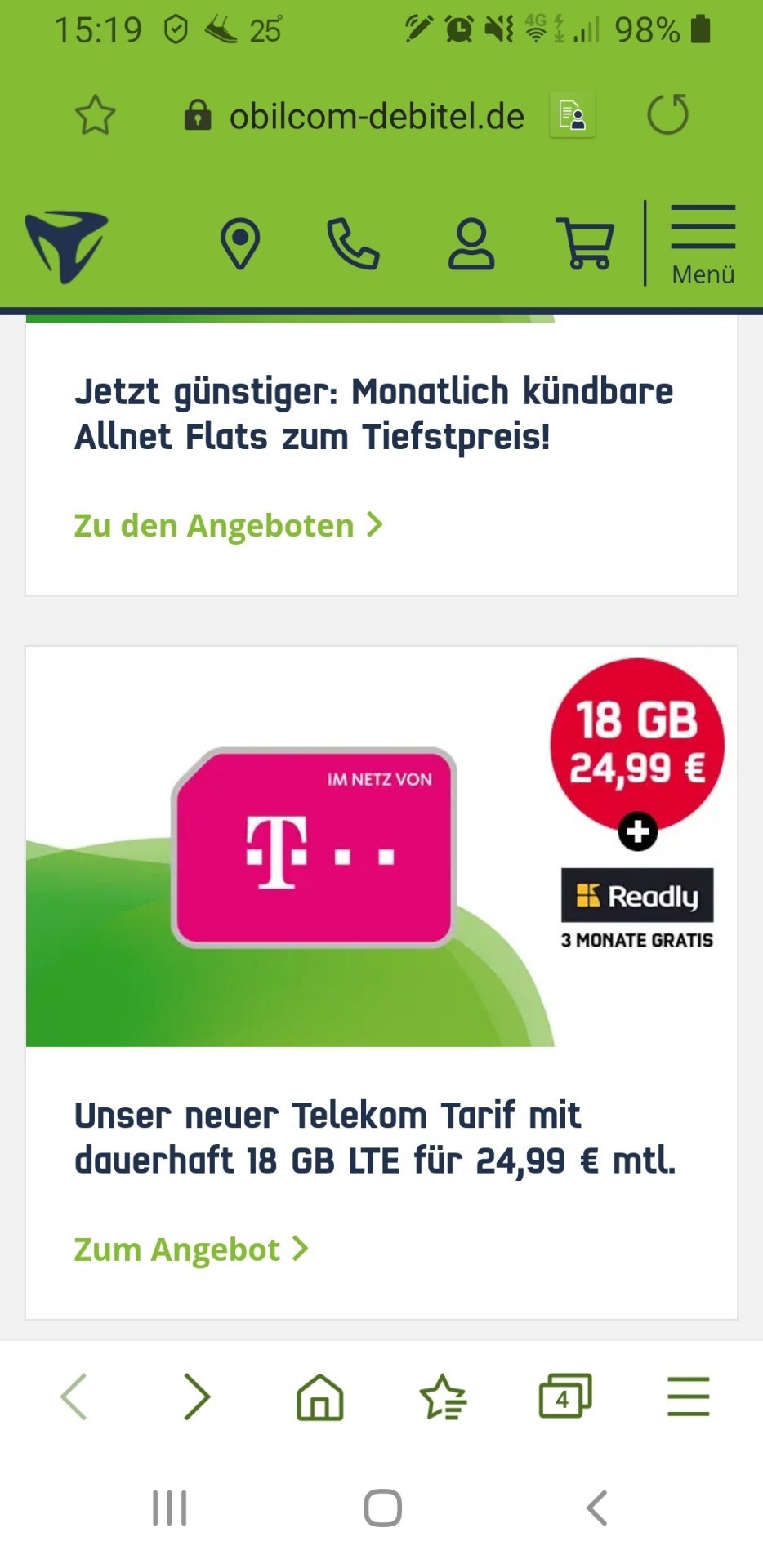
Task: Show the 4 open tabs
Action: tap(565, 1396)
